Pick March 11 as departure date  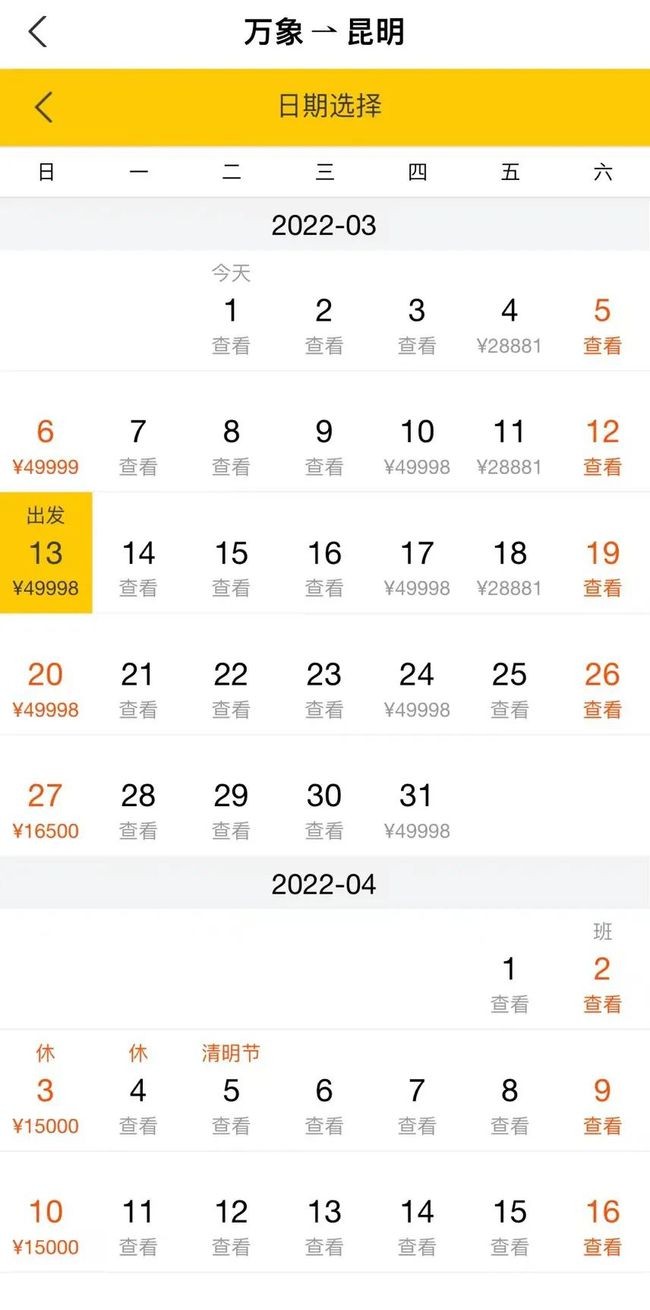(509, 446)
